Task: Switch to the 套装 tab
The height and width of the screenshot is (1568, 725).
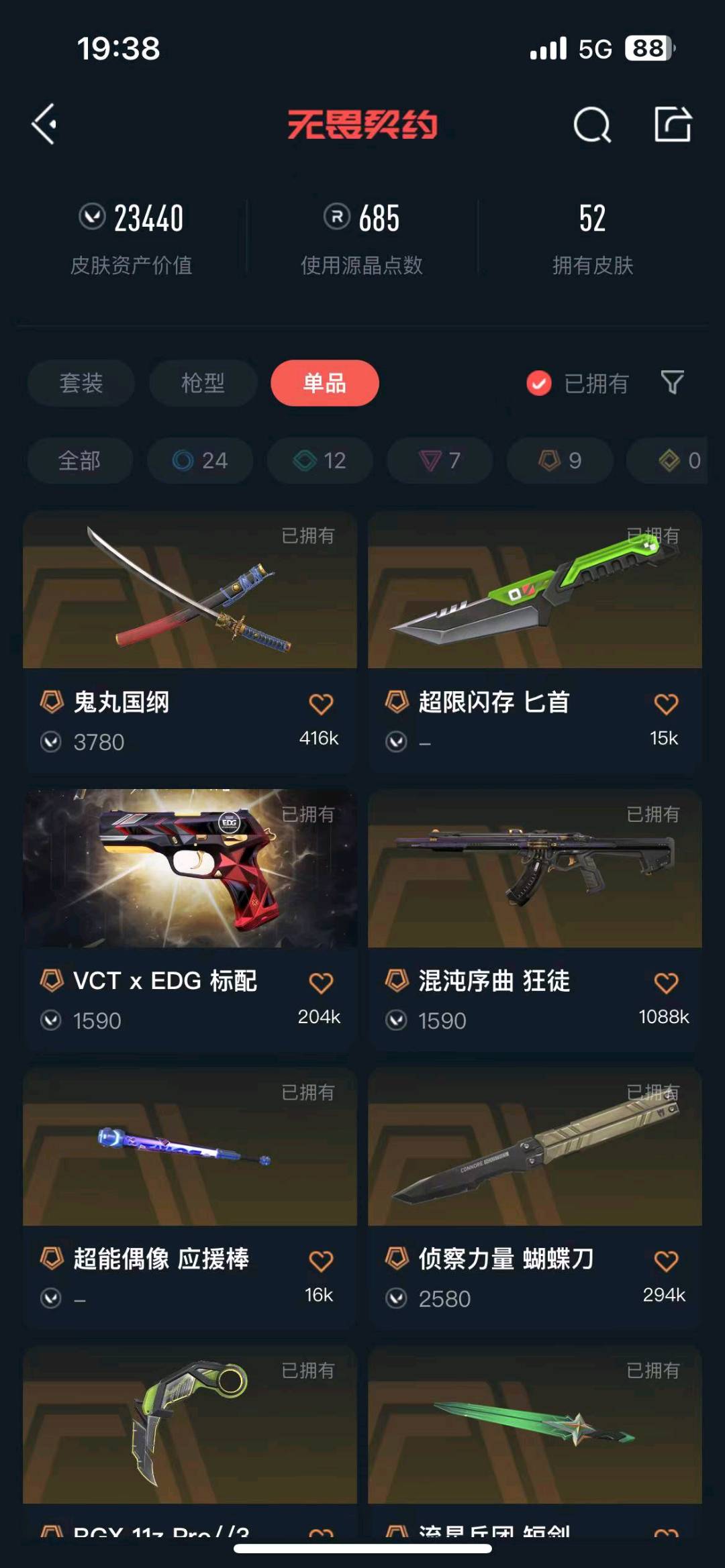Action: [x=81, y=383]
